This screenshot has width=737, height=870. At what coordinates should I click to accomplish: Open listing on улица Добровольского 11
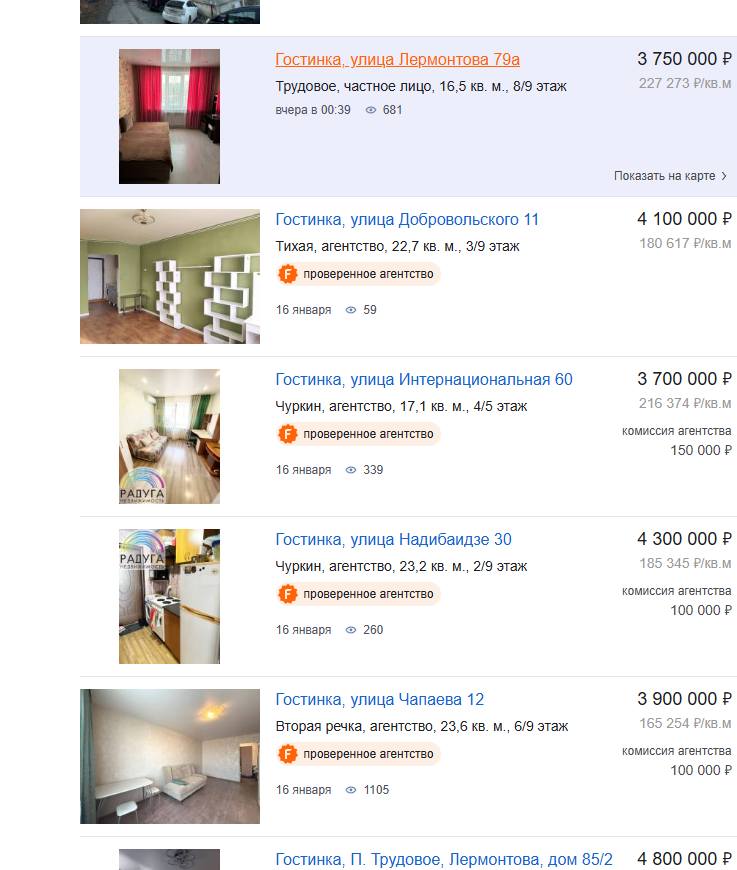[x=407, y=220]
